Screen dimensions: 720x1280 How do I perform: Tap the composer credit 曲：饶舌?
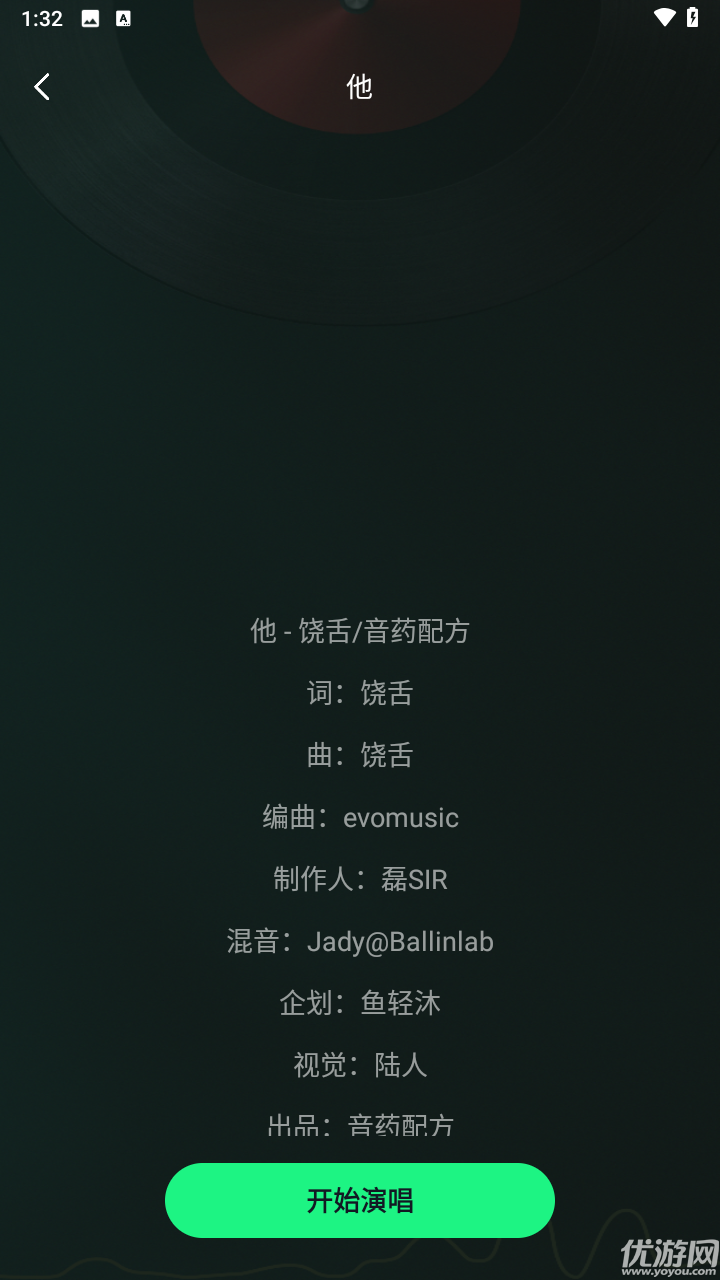coord(361,756)
